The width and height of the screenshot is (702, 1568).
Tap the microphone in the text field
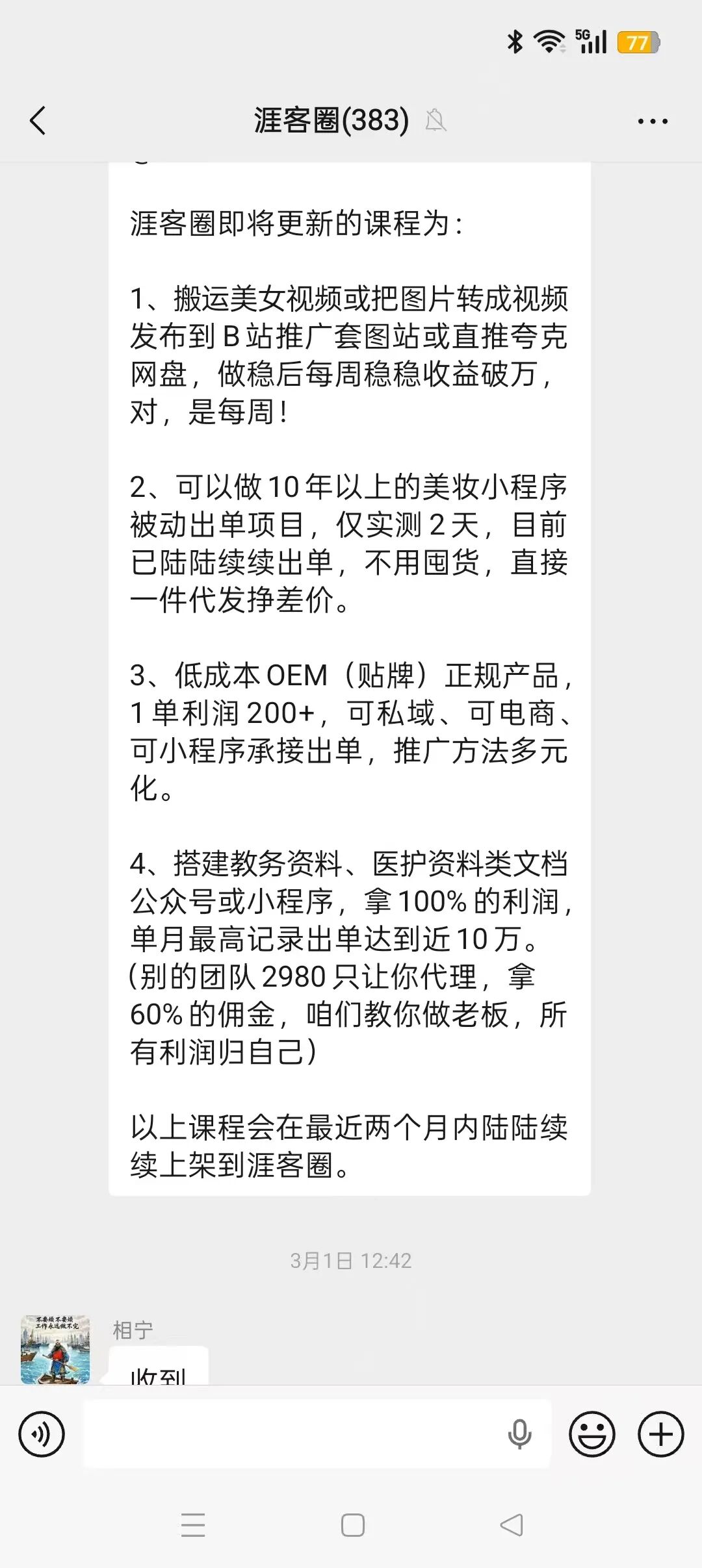coord(519,1434)
